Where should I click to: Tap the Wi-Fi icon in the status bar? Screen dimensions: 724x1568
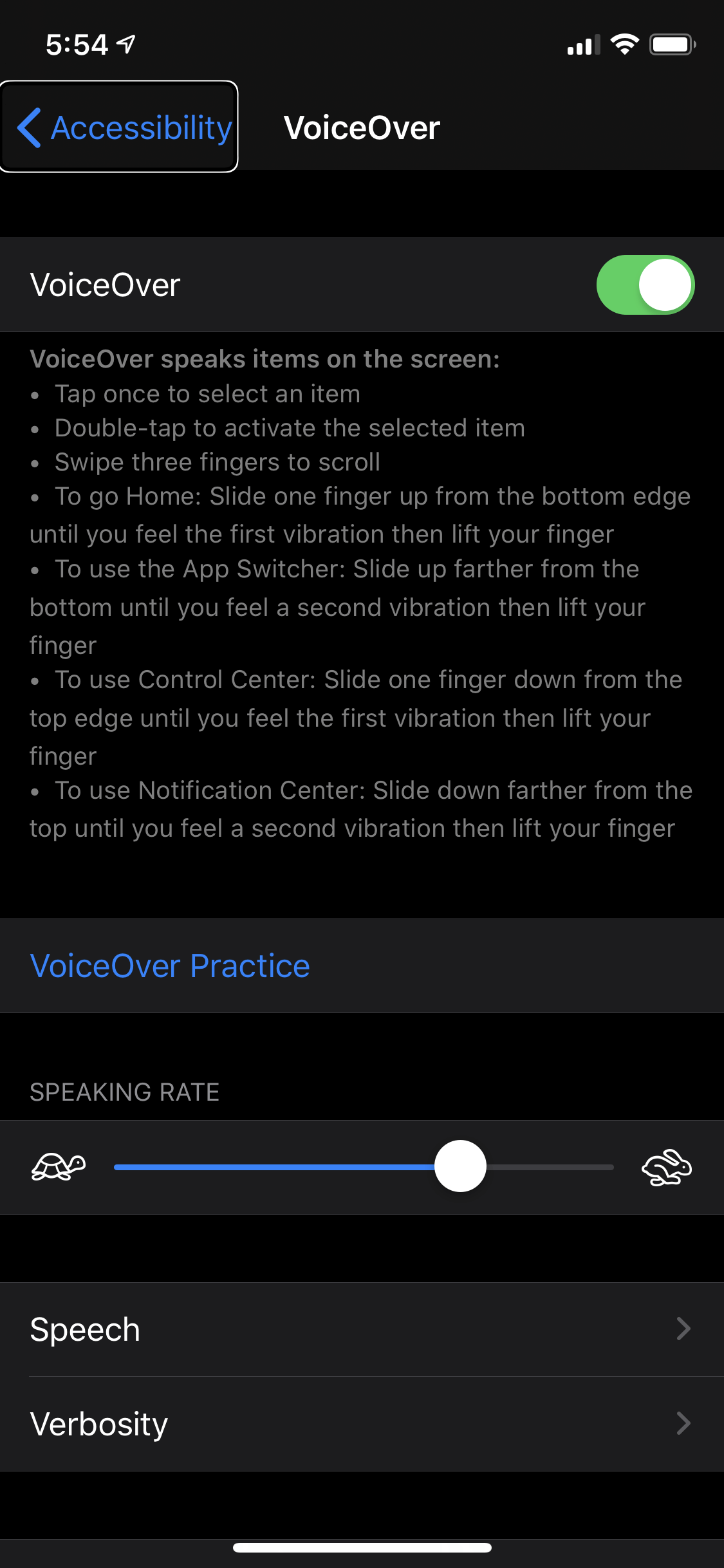click(x=623, y=43)
